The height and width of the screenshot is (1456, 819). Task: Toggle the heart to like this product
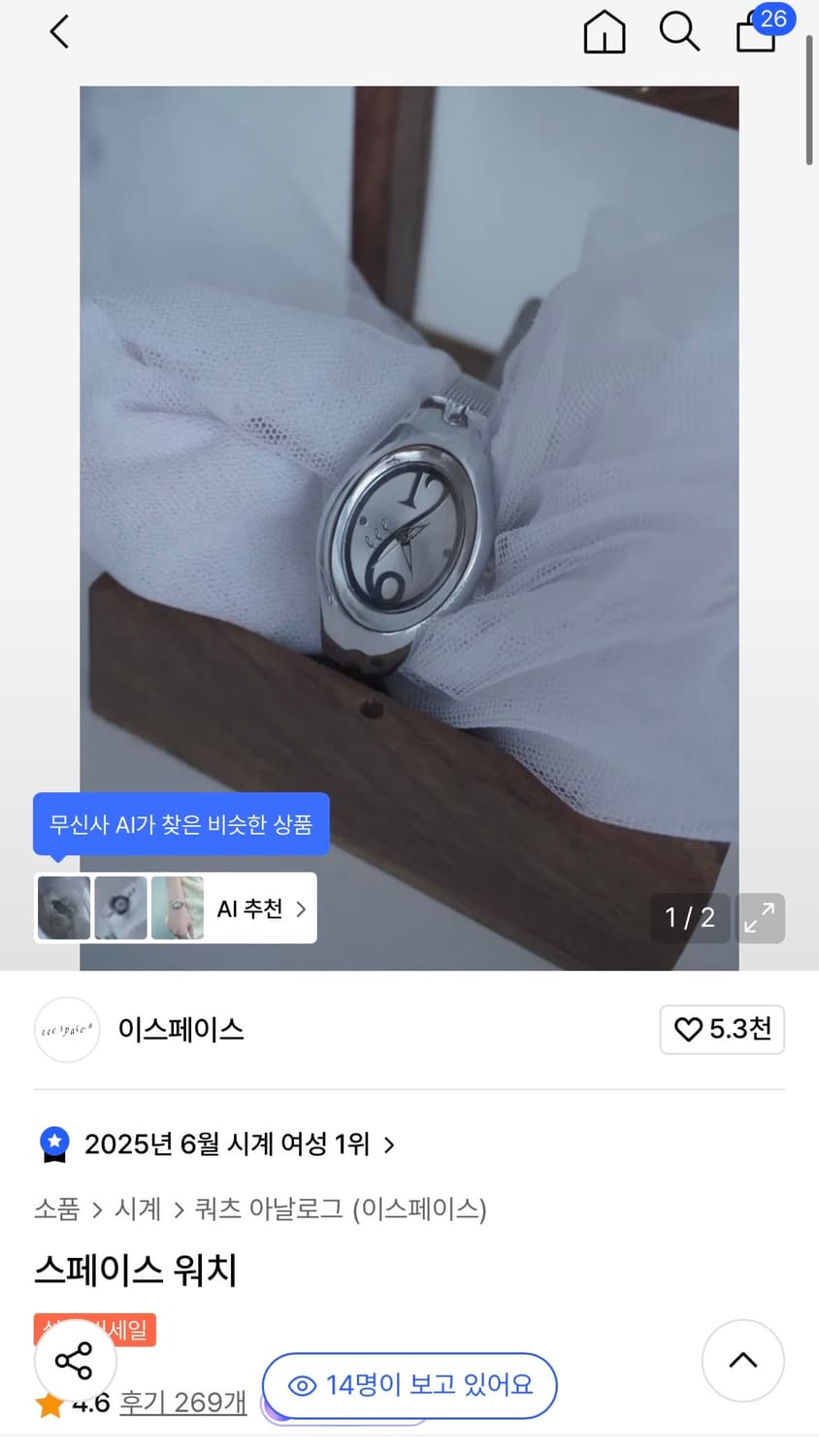click(689, 1030)
